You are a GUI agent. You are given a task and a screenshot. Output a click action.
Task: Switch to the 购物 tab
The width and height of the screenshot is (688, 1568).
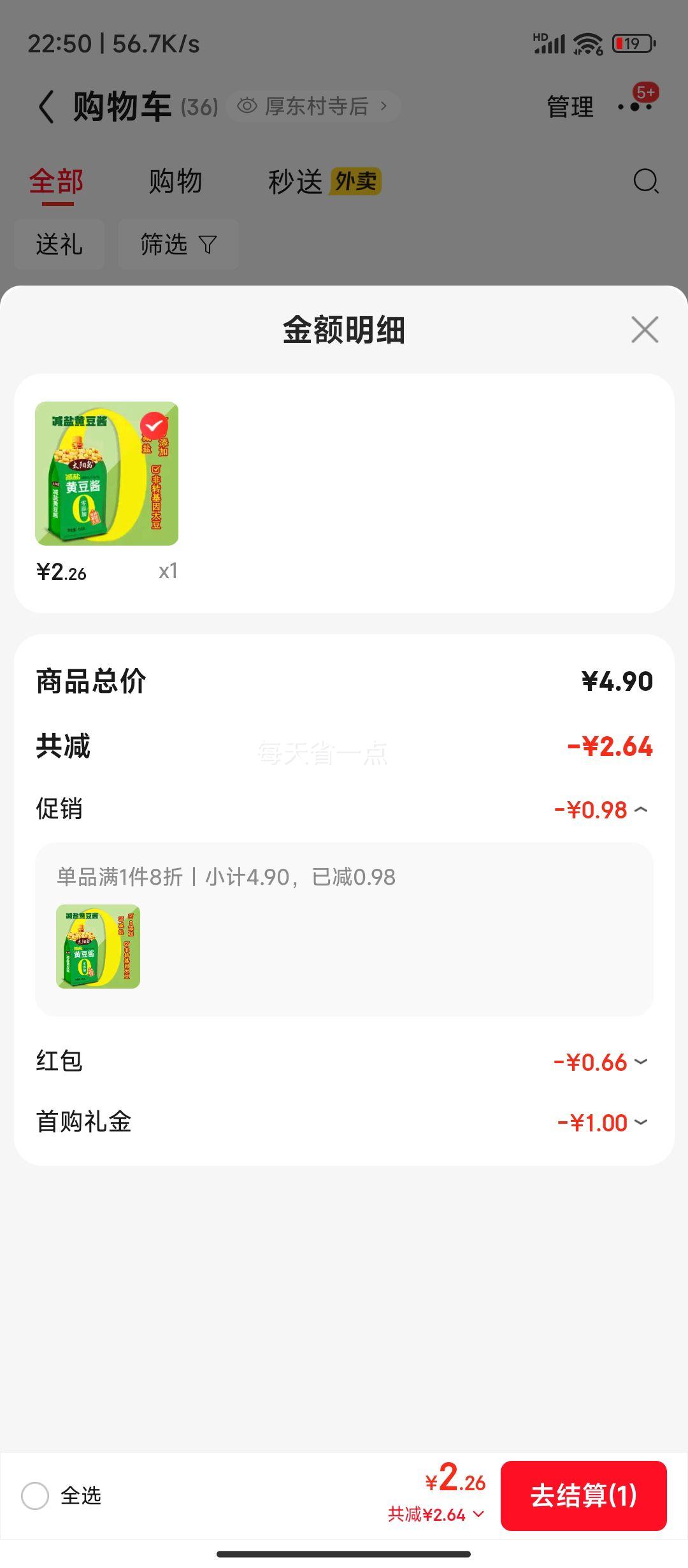coord(175,183)
